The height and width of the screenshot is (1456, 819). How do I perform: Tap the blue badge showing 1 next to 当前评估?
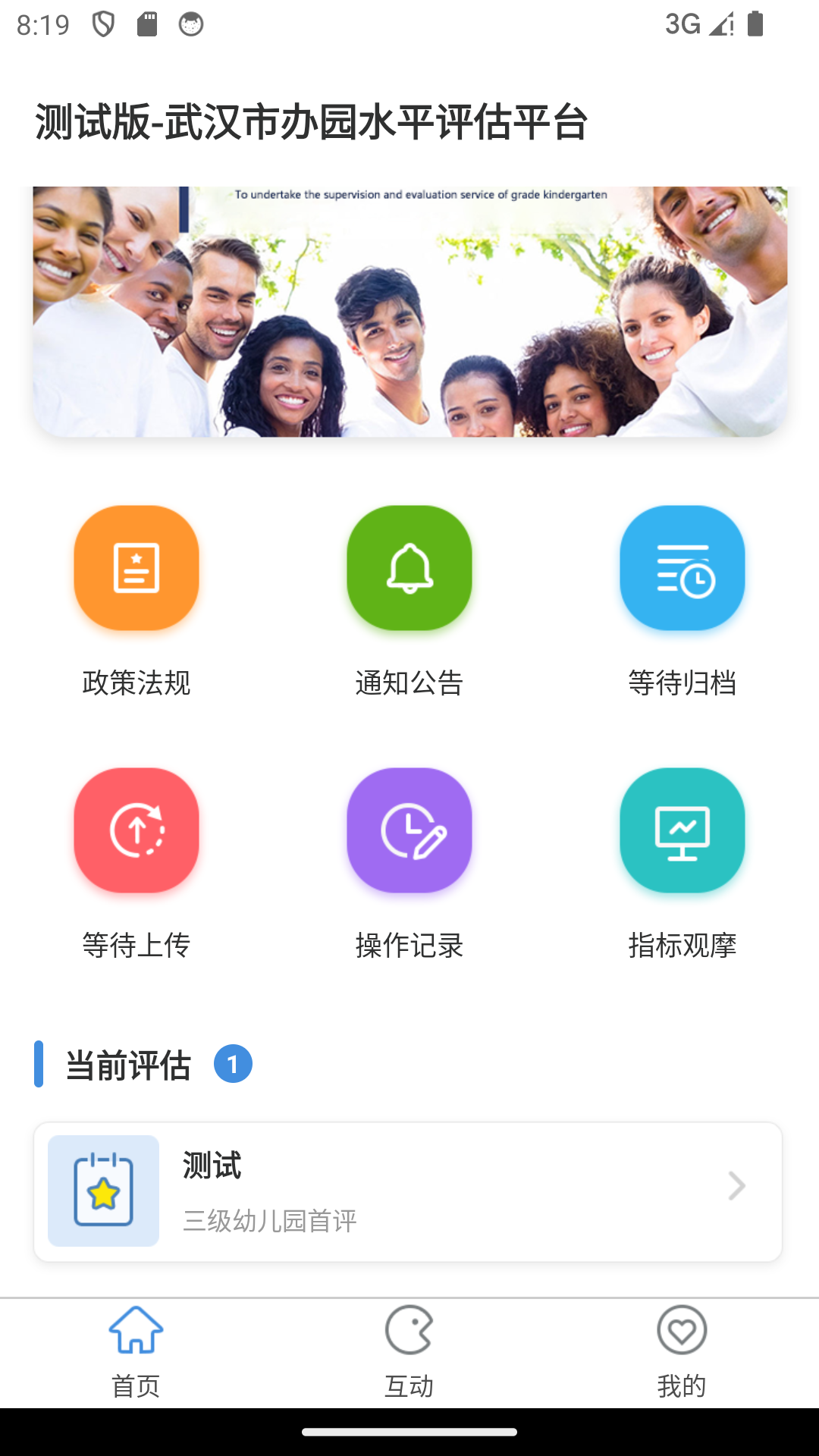pos(231,1065)
